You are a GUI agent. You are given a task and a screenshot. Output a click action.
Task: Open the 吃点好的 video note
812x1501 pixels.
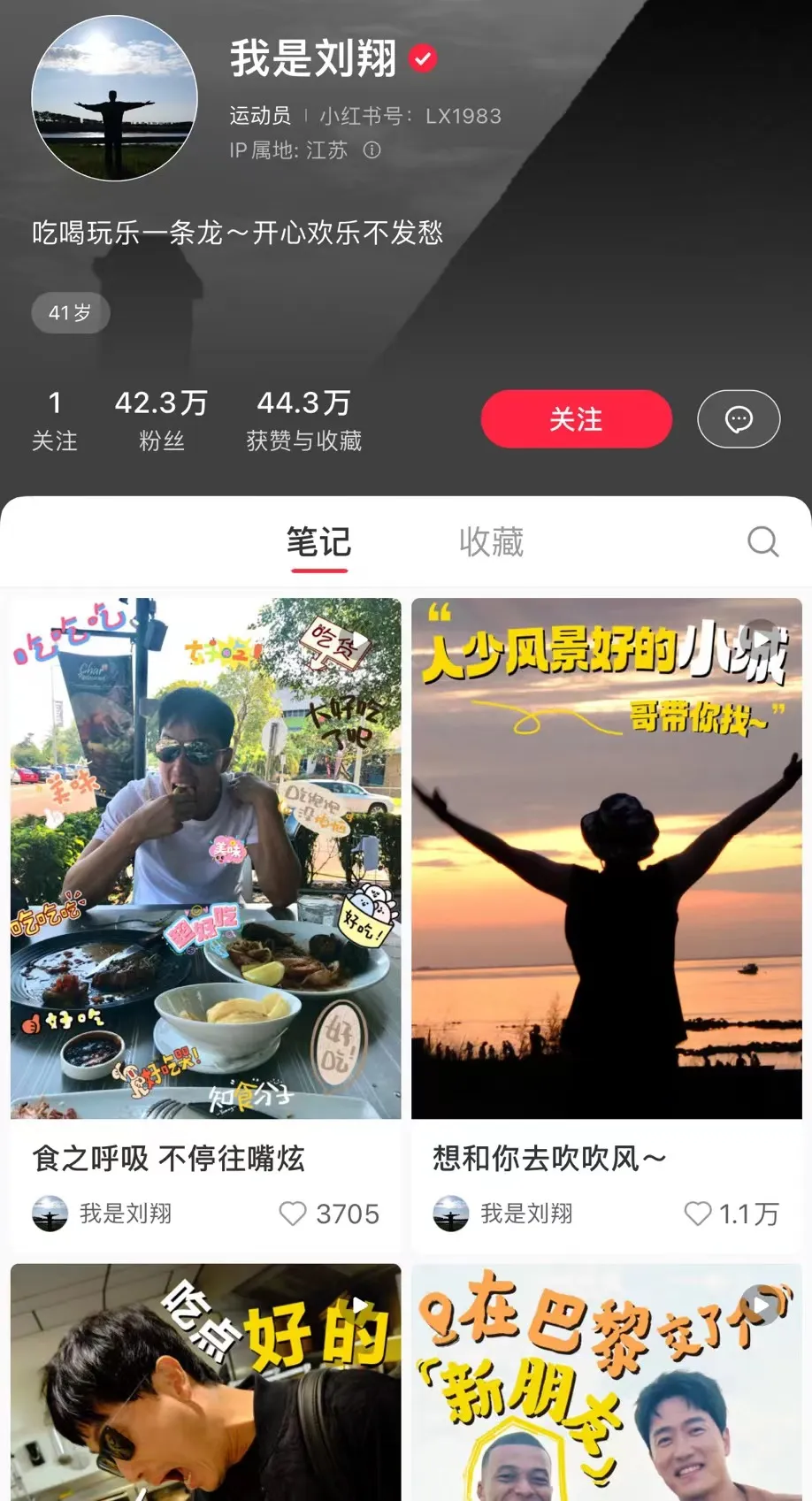pos(205,1384)
